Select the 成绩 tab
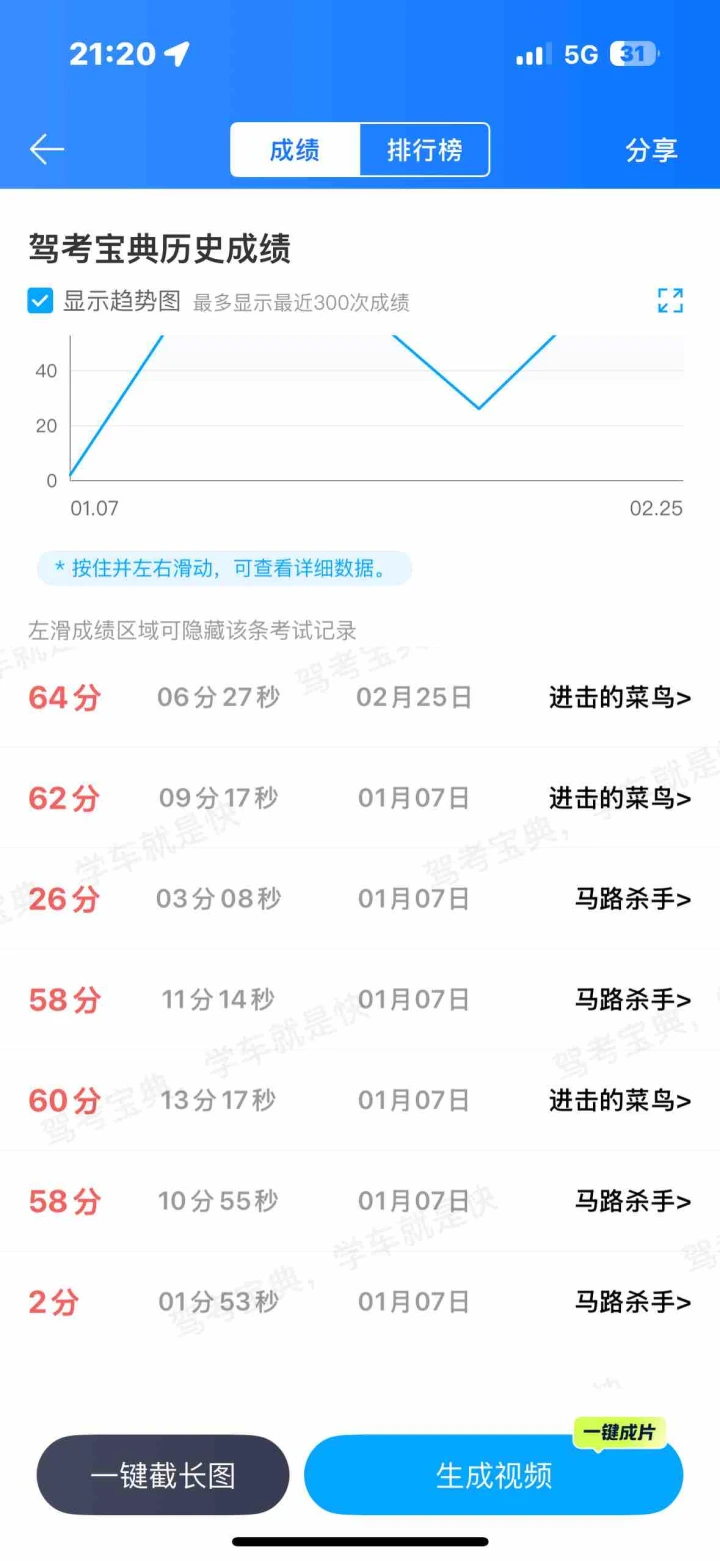 [295, 150]
